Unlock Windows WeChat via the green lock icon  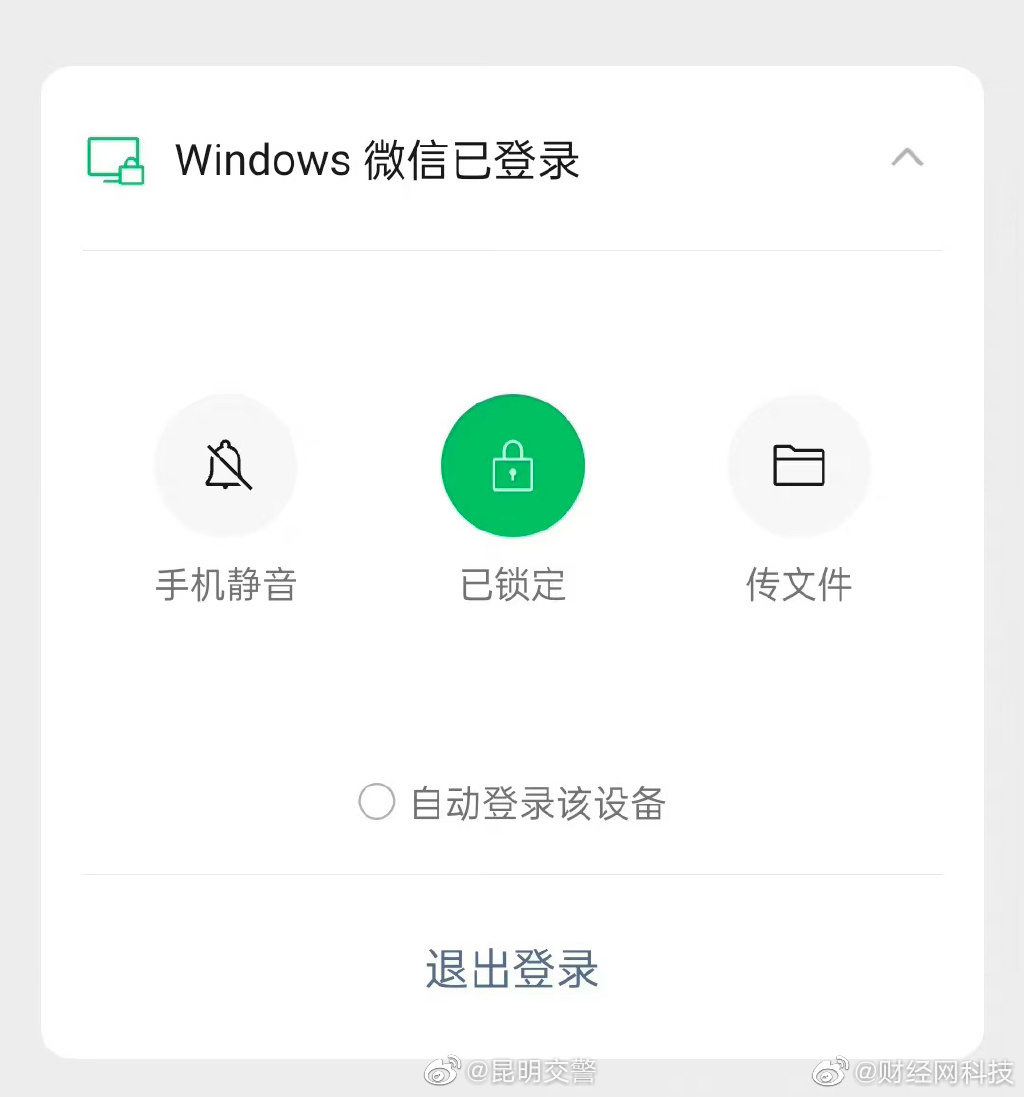512,465
